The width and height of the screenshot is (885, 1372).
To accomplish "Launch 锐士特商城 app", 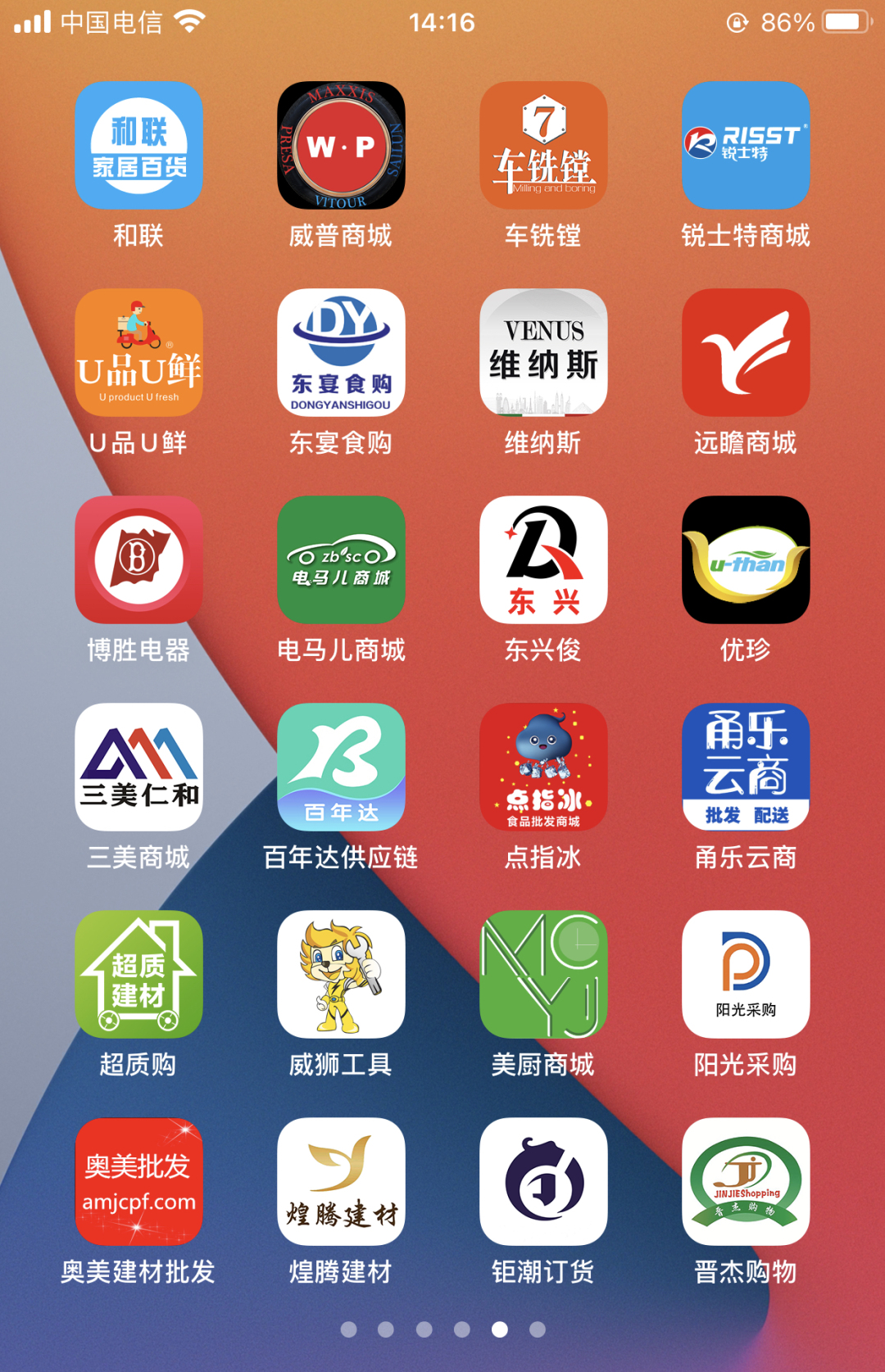I will click(x=746, y=145).
